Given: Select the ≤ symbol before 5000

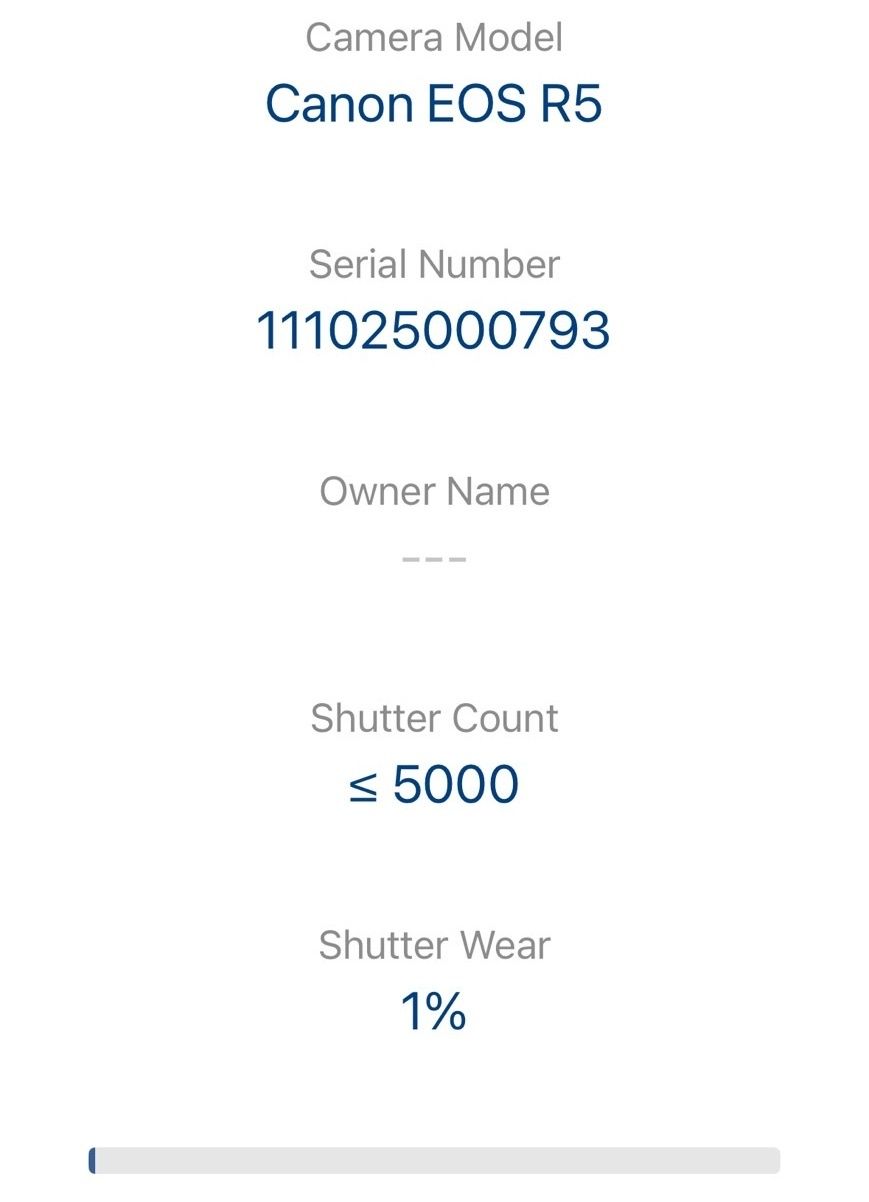Looking at the screenshot, I should (367, 785).
